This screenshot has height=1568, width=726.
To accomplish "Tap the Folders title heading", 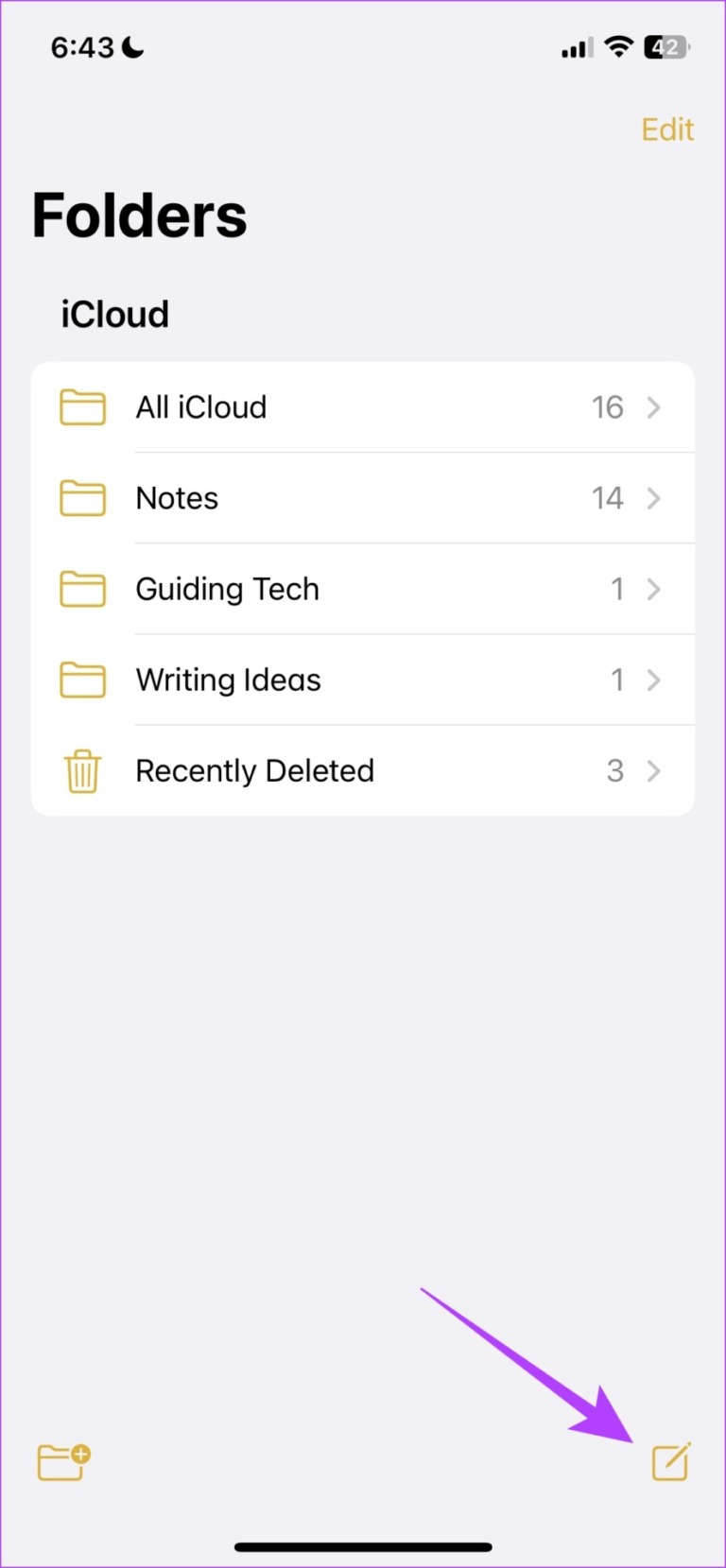I will tap(138, 215).
